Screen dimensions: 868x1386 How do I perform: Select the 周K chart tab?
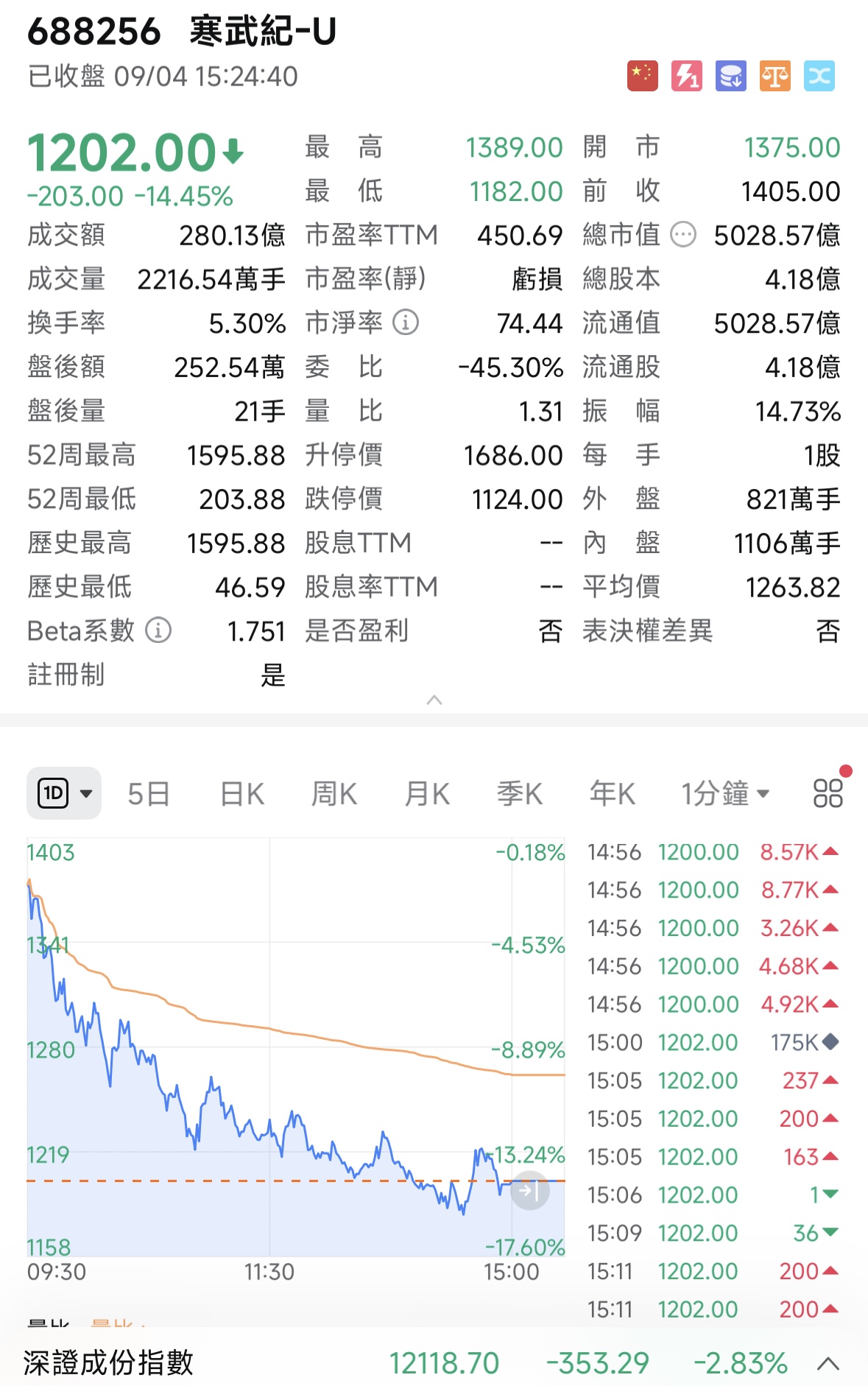tap(334, 794)
